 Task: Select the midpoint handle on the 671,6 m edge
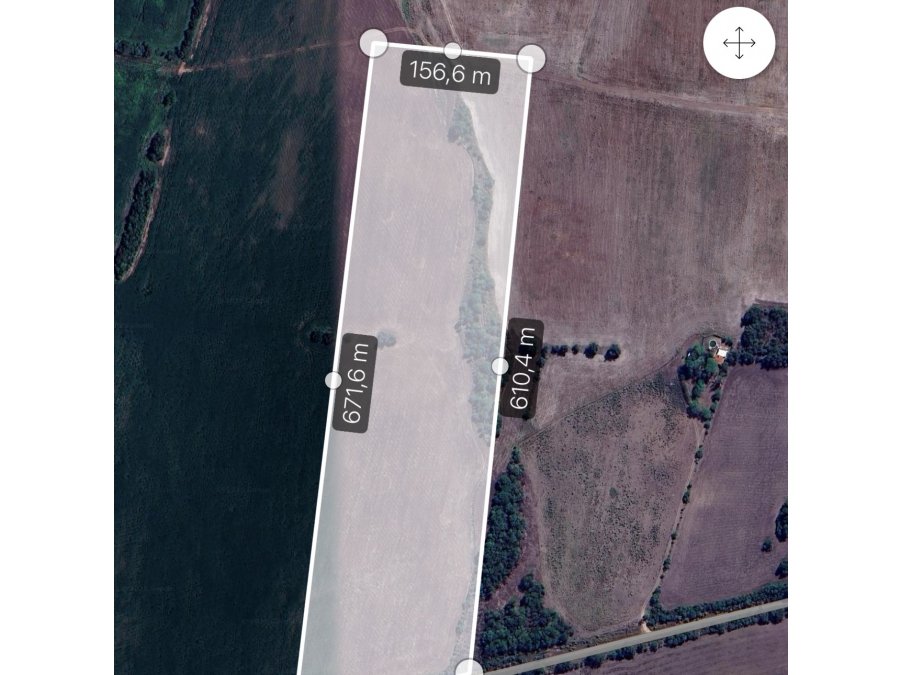pyautogui.click(x=333, y=380)
